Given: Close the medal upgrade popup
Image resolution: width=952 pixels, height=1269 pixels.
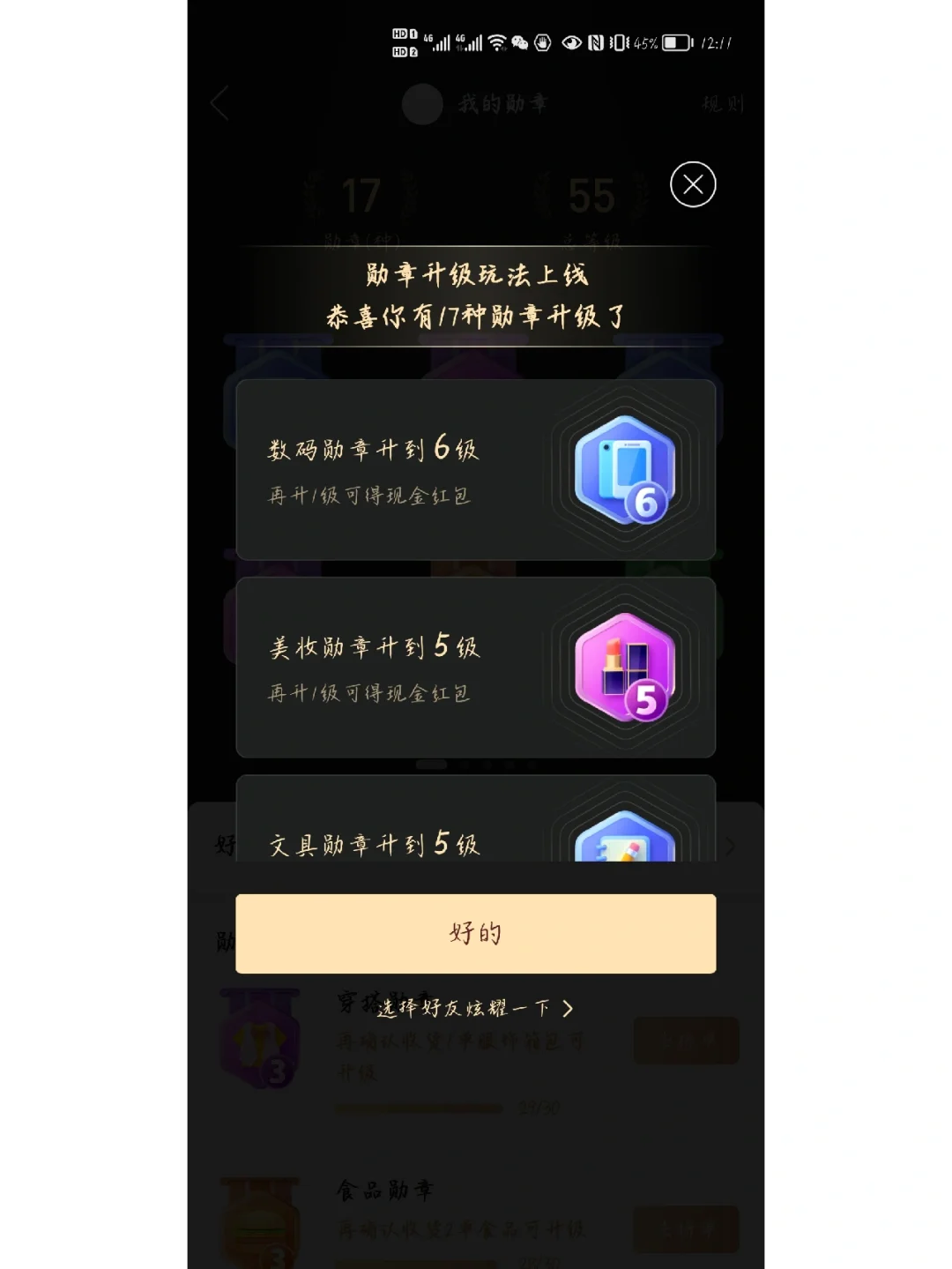Looking at the screenshot, I should [693, 184].
